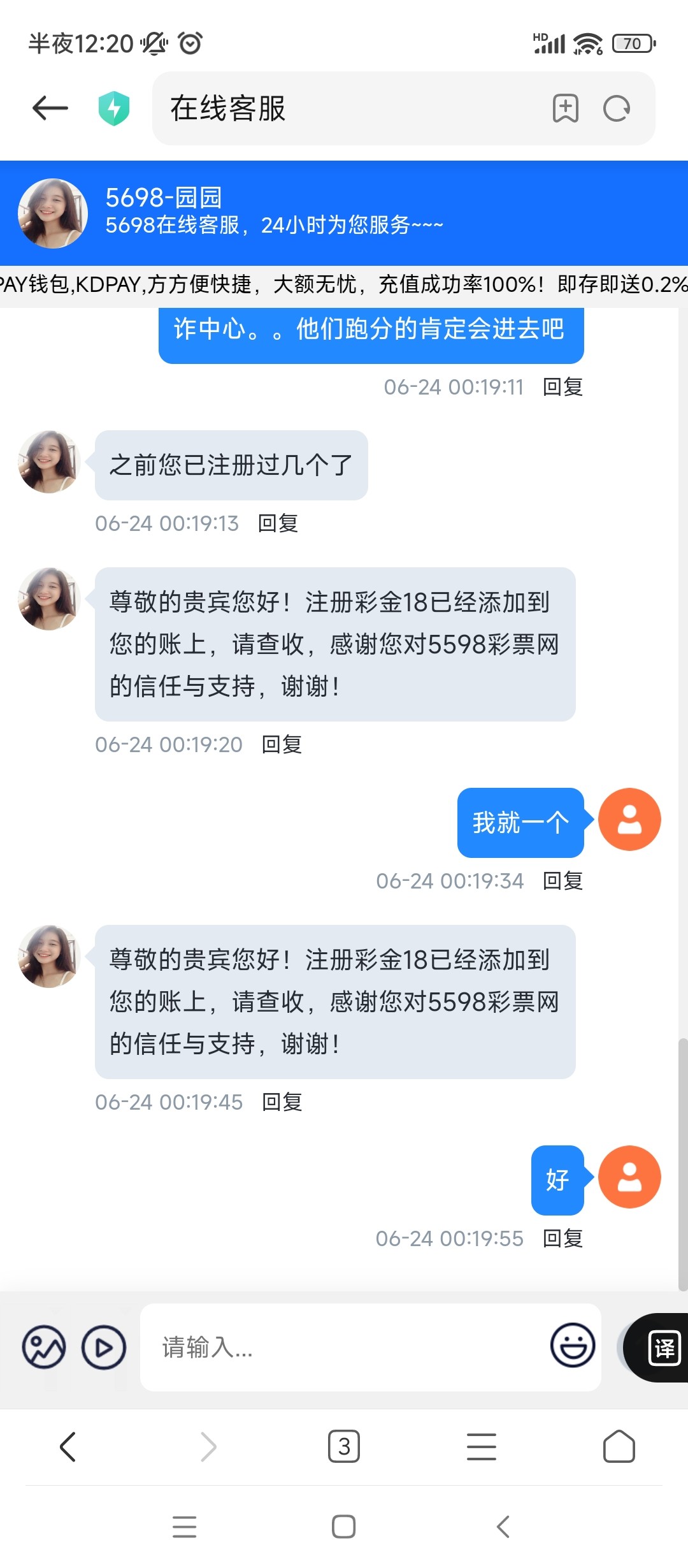The image size is (688, 1568).
Task: Focus the 请输入 message field
Action: 344,1347
